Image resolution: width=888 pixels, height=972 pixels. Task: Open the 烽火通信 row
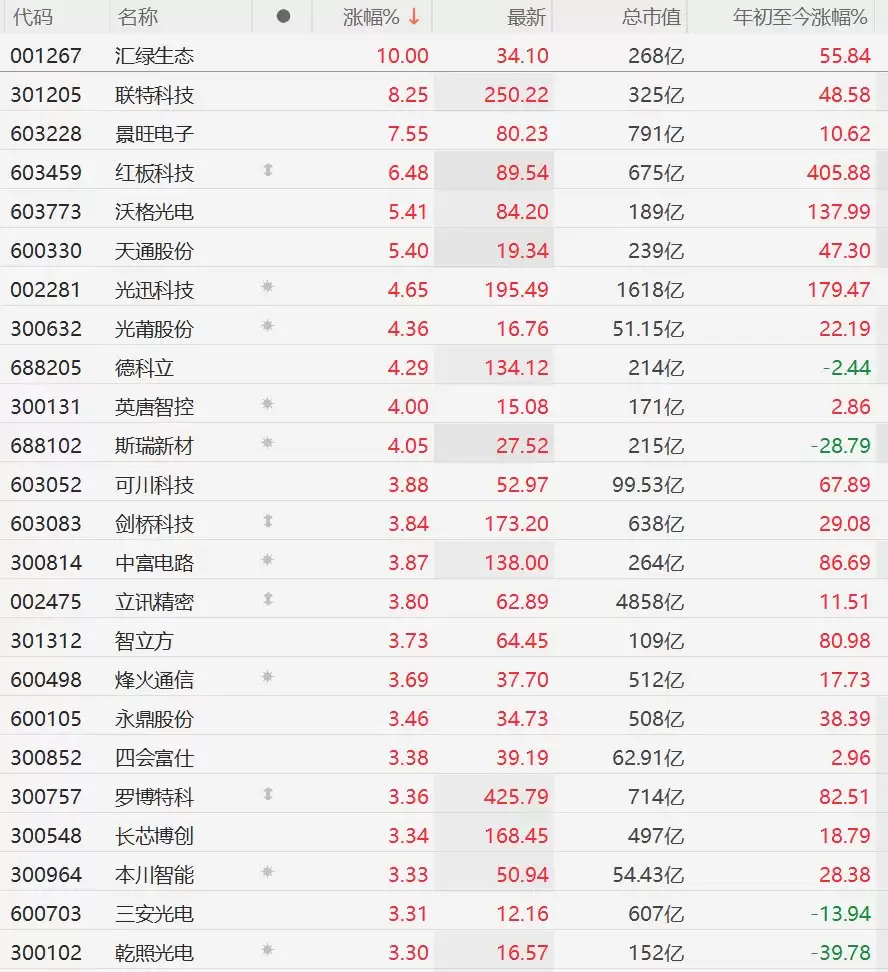click(444, 679)
